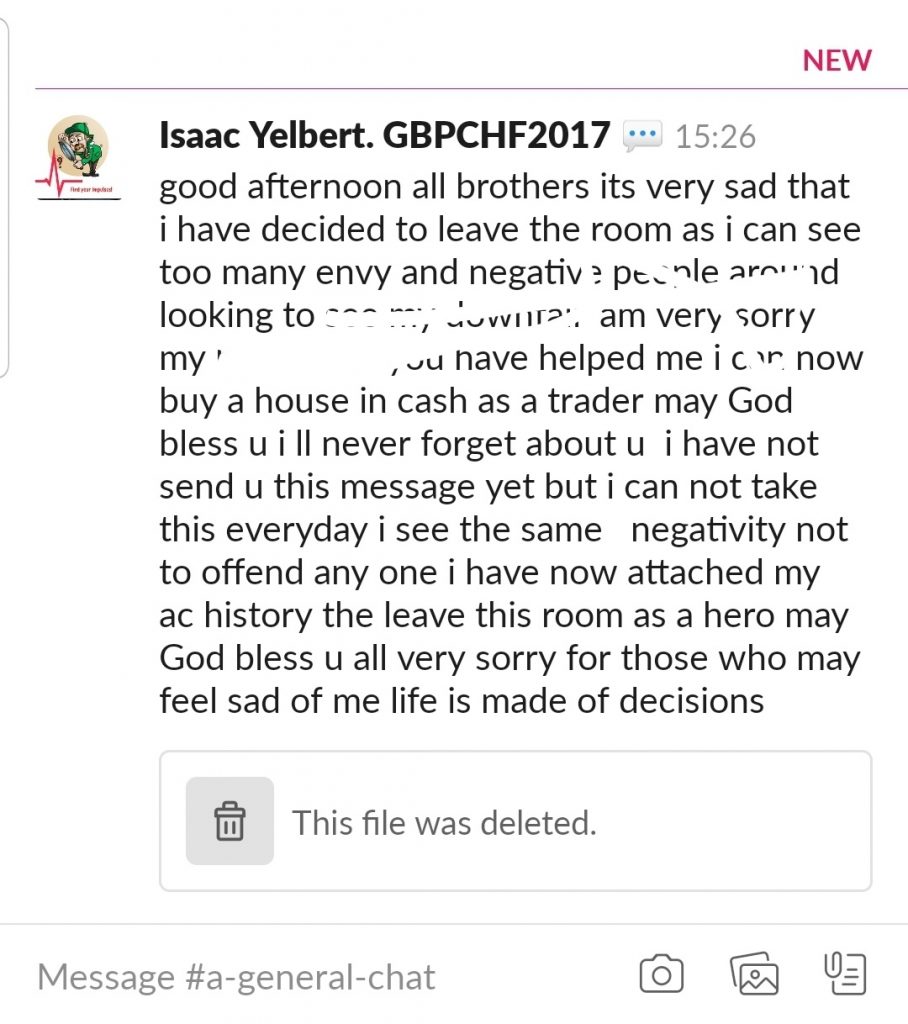Tap the sender name Isaac Yelbert. GBPCHF2017
The image size is (908, 1024).
384,134
